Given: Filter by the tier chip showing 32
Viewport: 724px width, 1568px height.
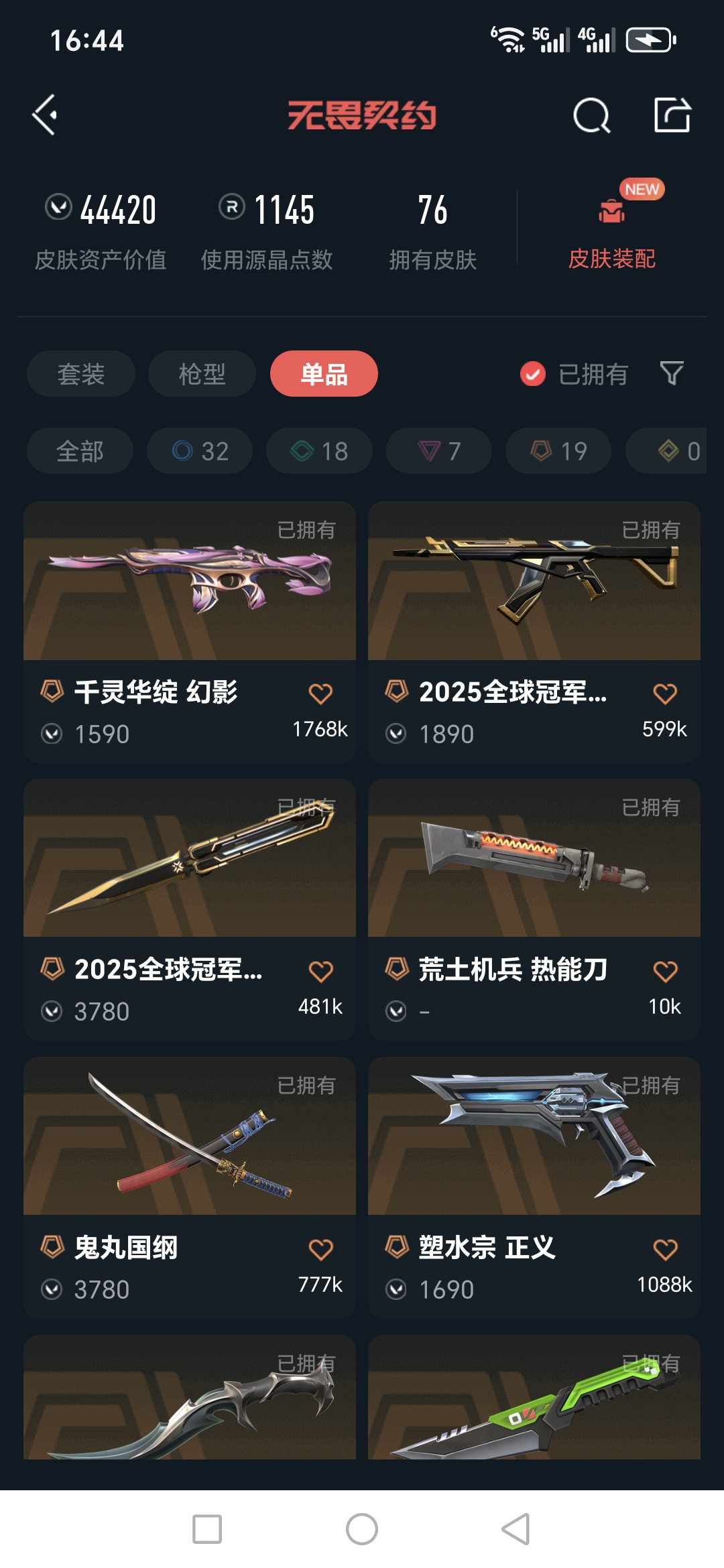Looking at the screenshot, I should click(200, 451).
